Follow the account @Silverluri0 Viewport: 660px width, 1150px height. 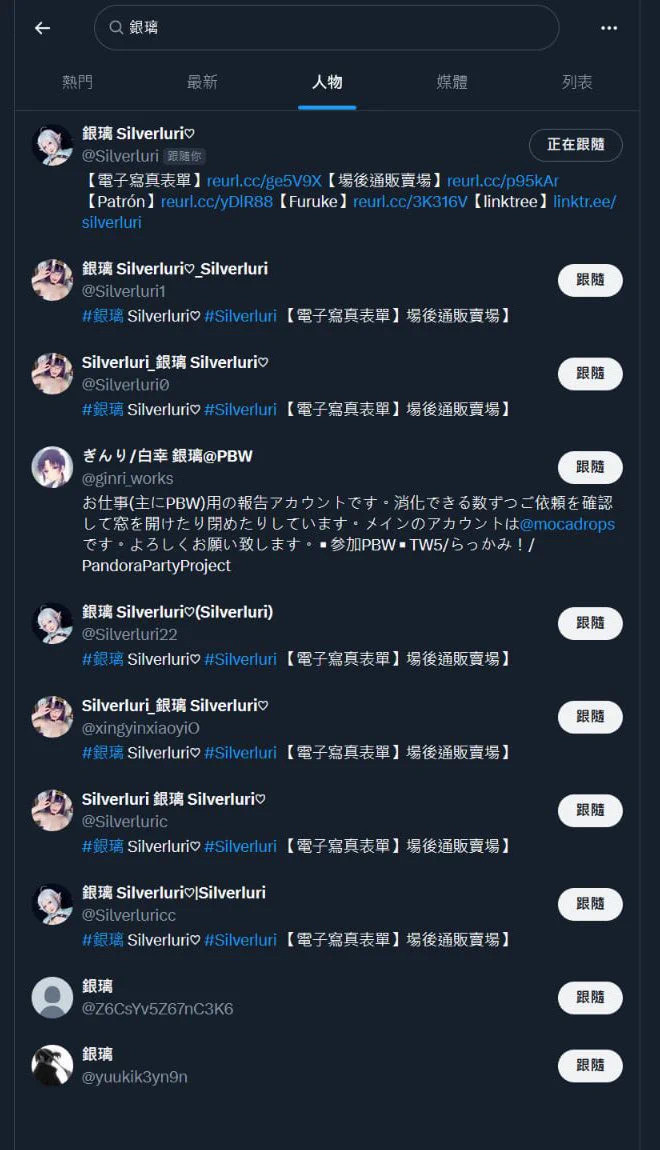pos(589,374)
